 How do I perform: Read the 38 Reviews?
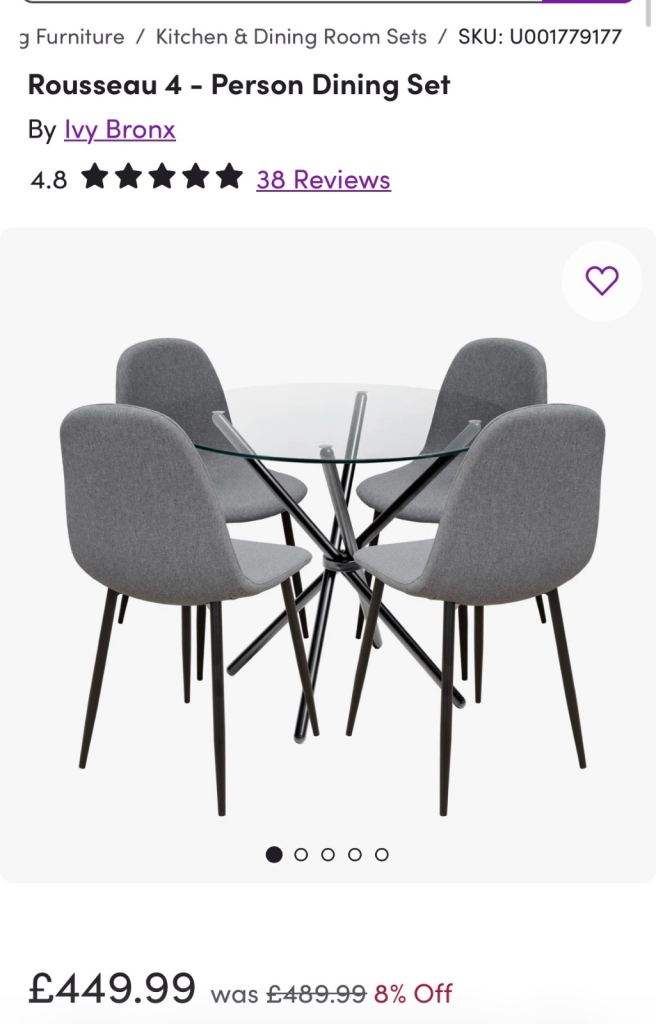tap(323, 180)
